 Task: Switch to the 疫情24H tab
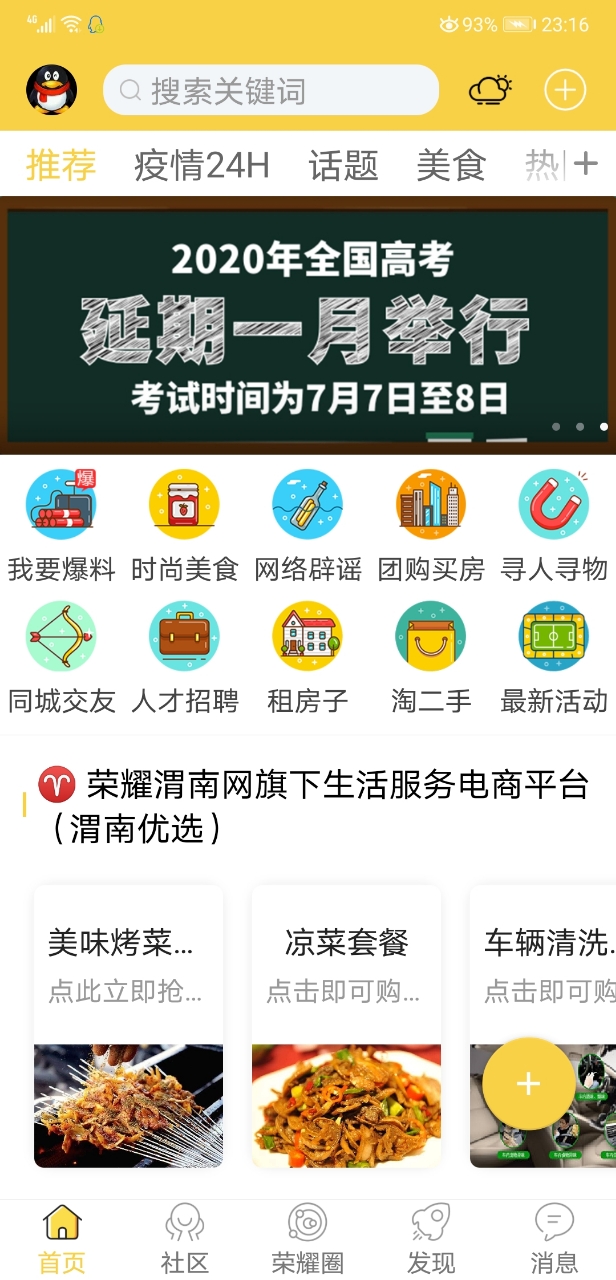pos(201,165)
